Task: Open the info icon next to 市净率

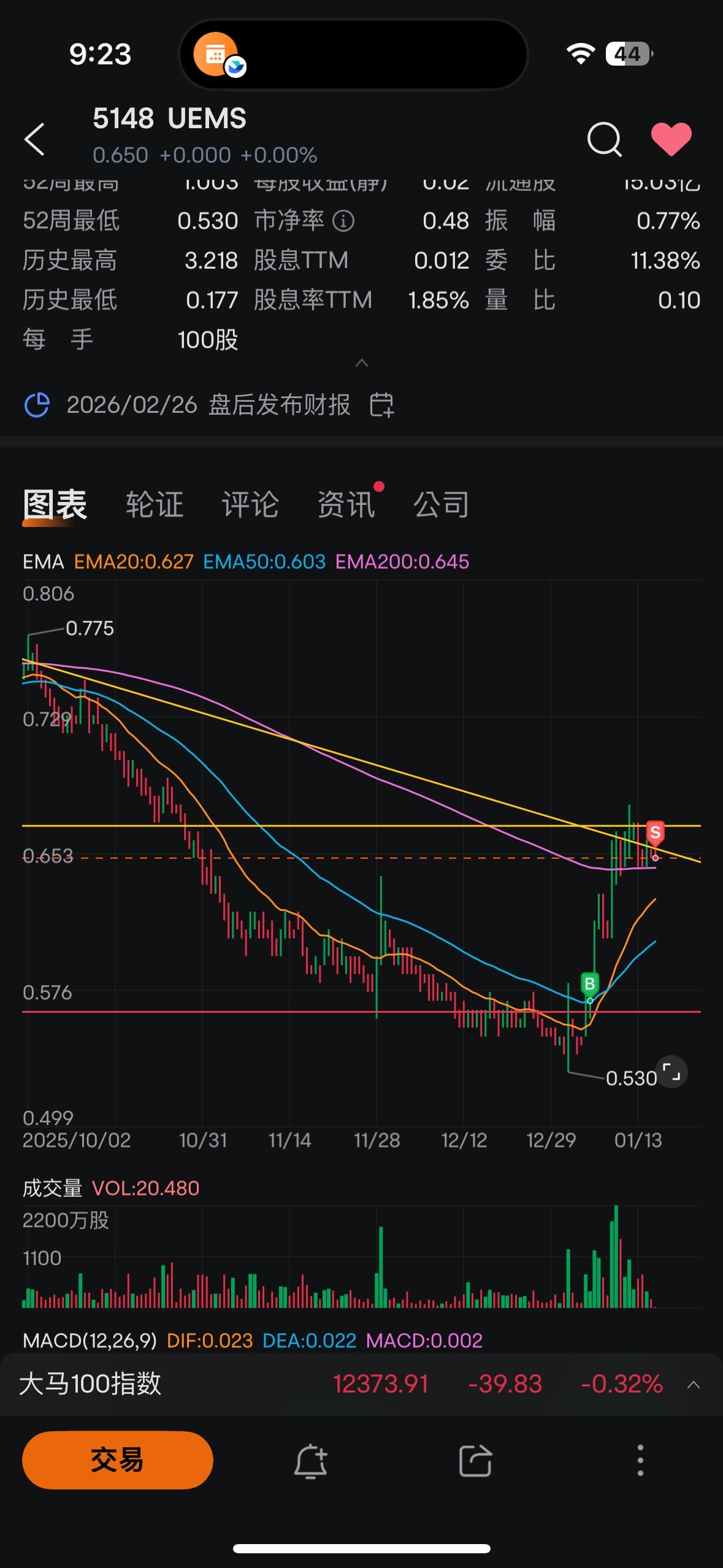Action: click(343, 221)
